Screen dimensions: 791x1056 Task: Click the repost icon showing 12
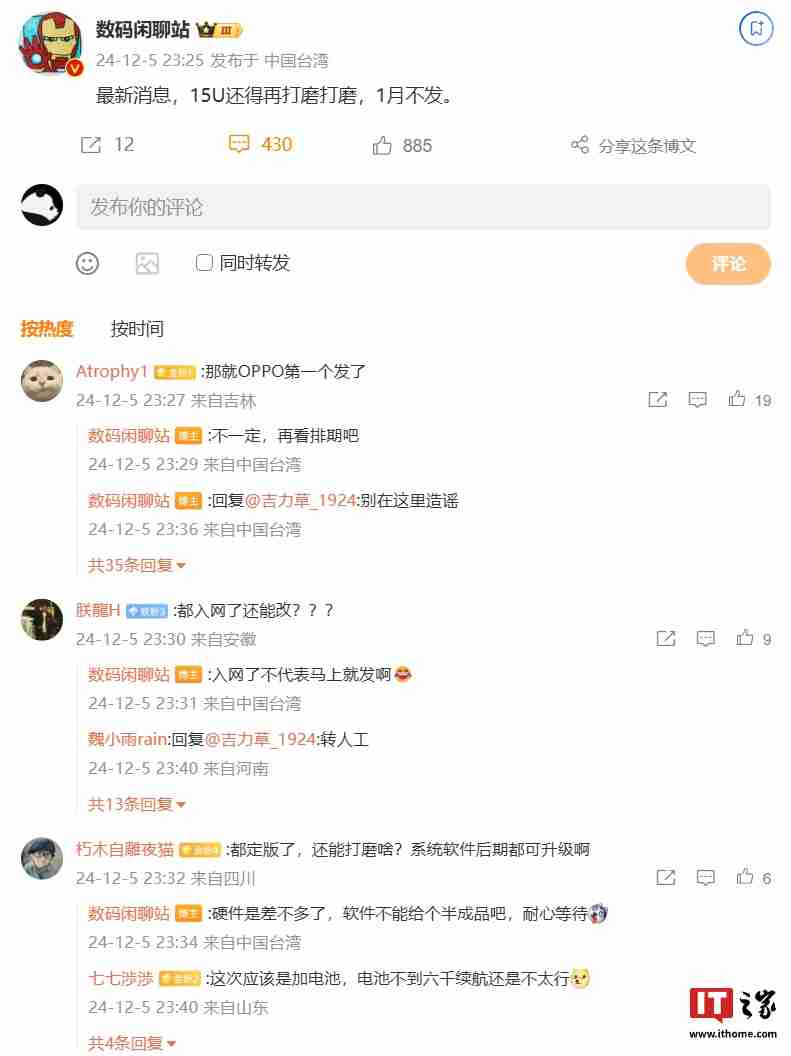93,145
